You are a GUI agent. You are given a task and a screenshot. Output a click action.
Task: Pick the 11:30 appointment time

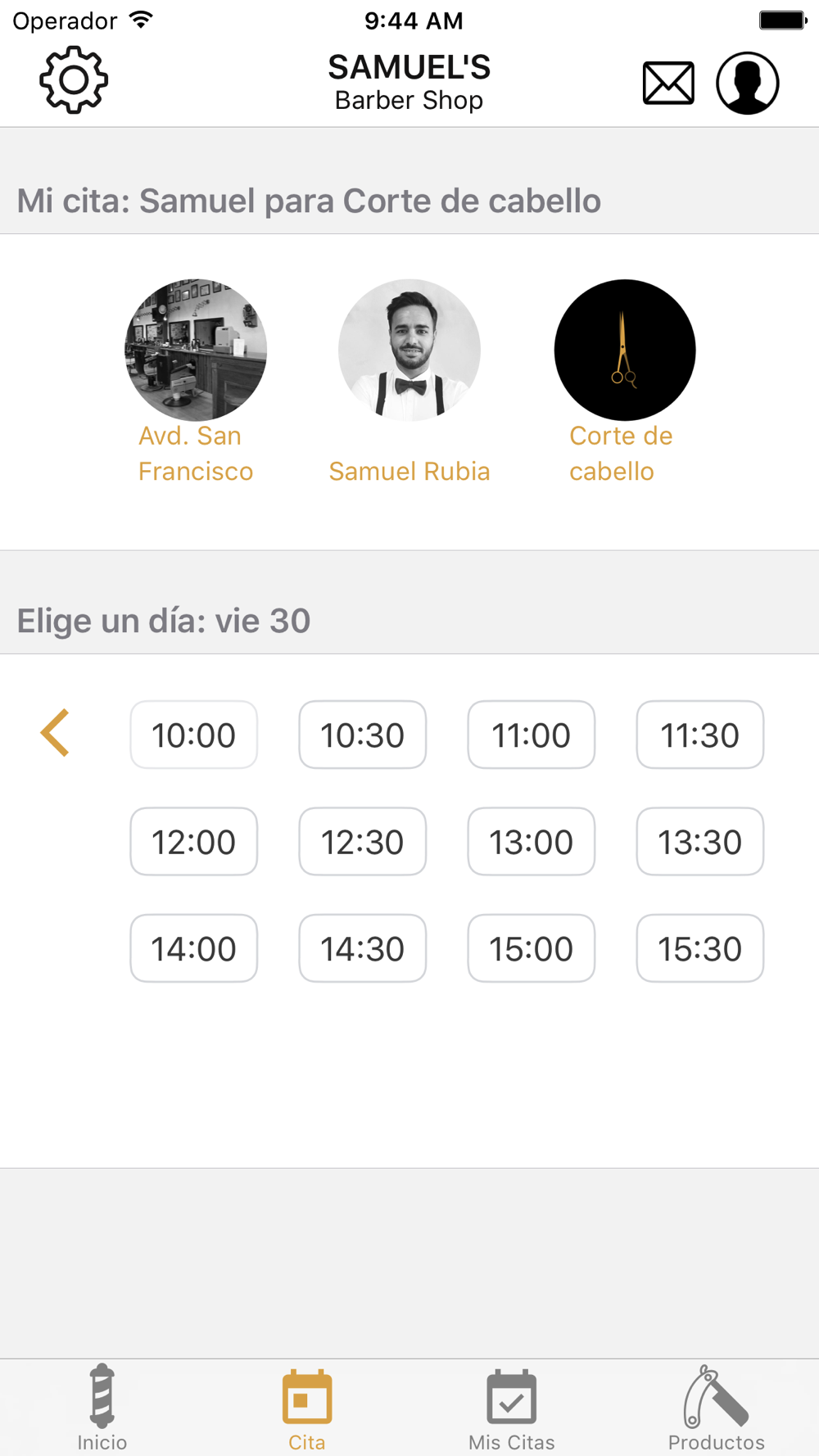700,735
